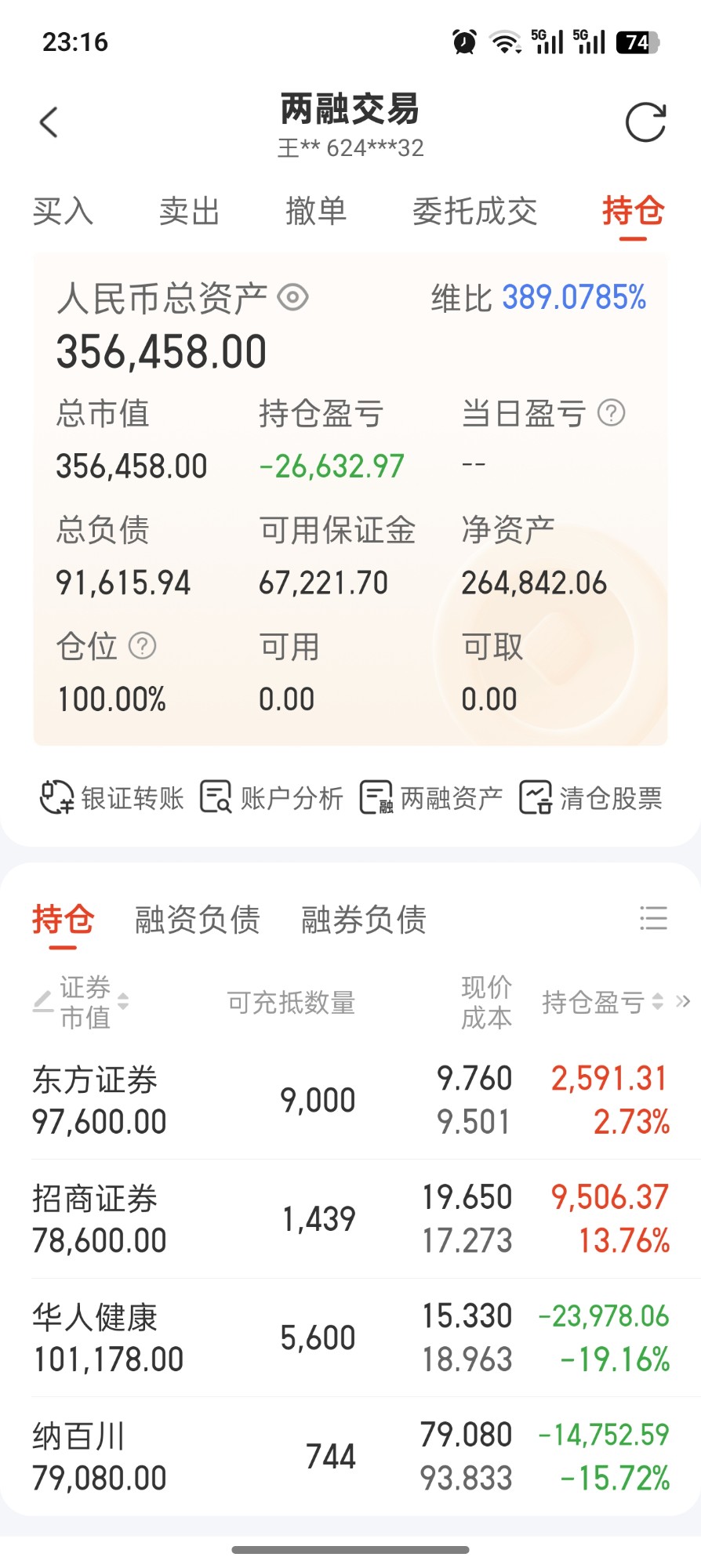The width and height of the screenshot is (701, 1568).
Task: Open the holdings list options menu
Action: tap(653, 918)
